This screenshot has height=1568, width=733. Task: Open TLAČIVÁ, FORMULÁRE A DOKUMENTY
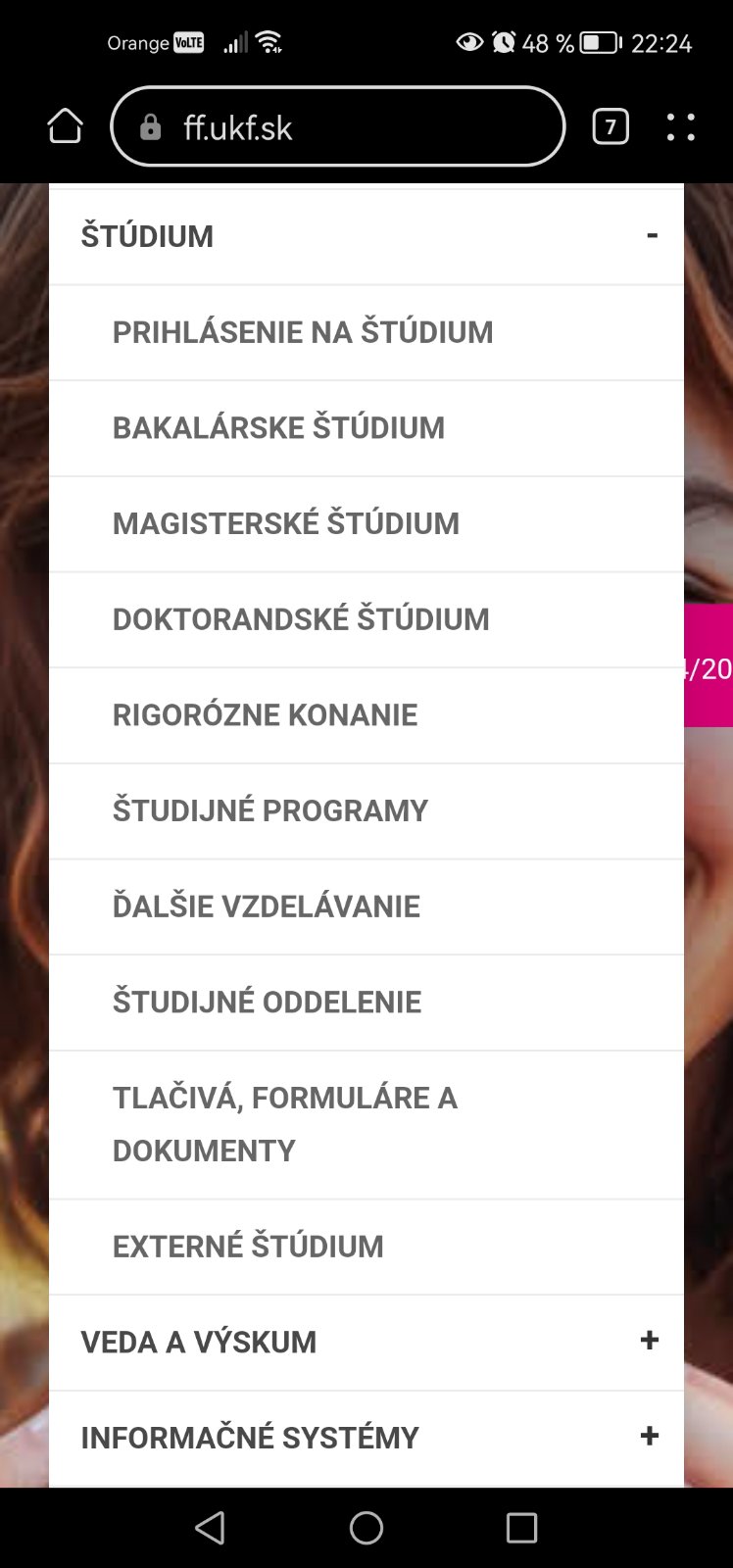click(x=285, y=1124)
